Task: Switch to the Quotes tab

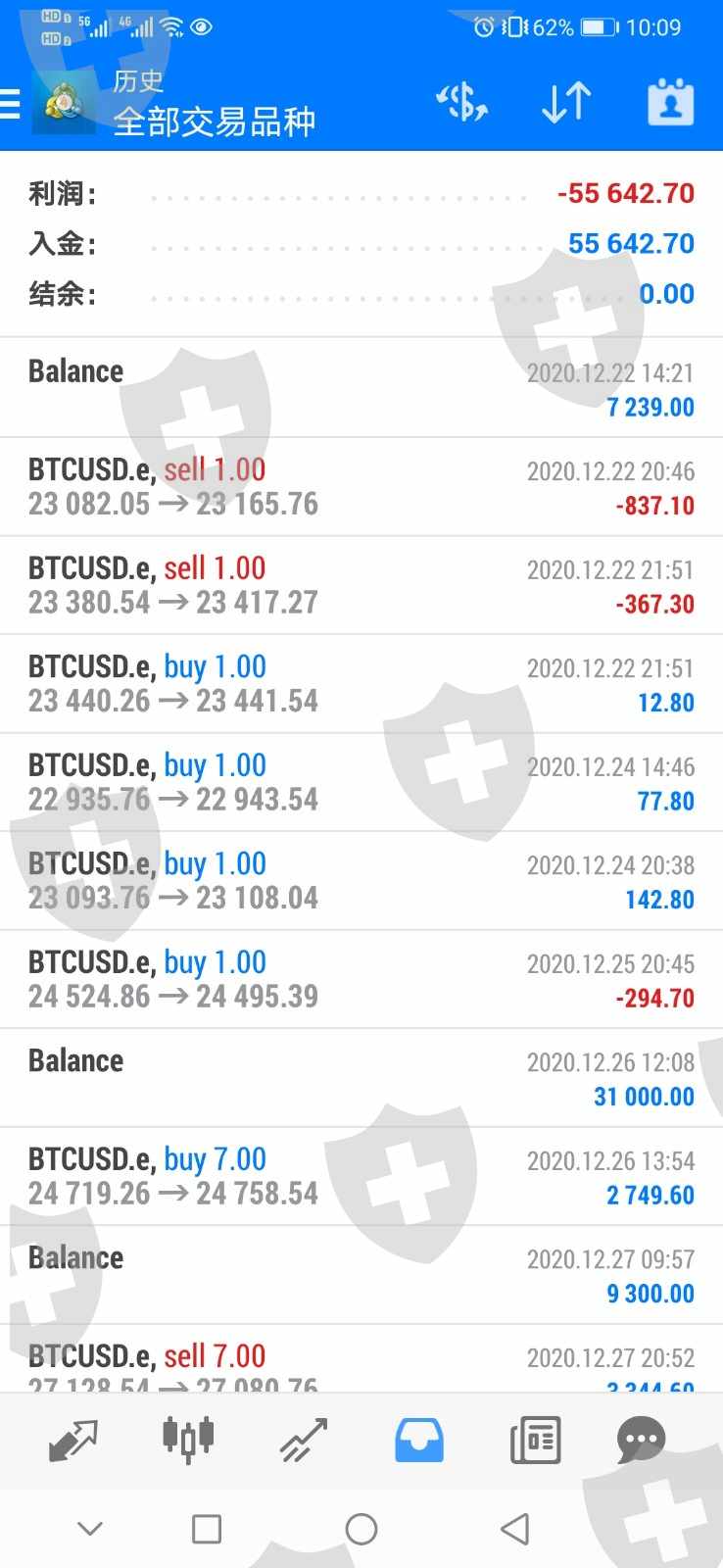Action: 73,1440
